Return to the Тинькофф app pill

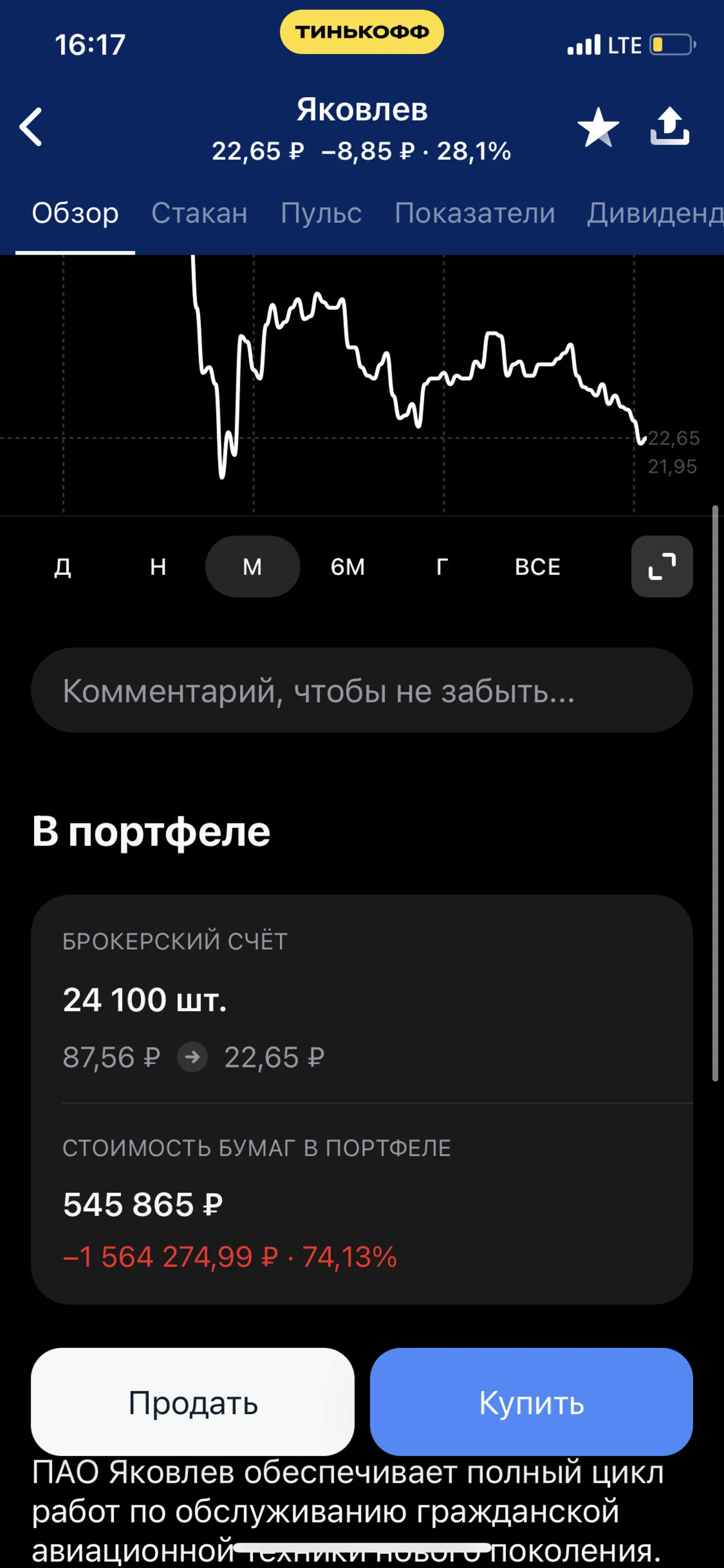coord(362,32)
